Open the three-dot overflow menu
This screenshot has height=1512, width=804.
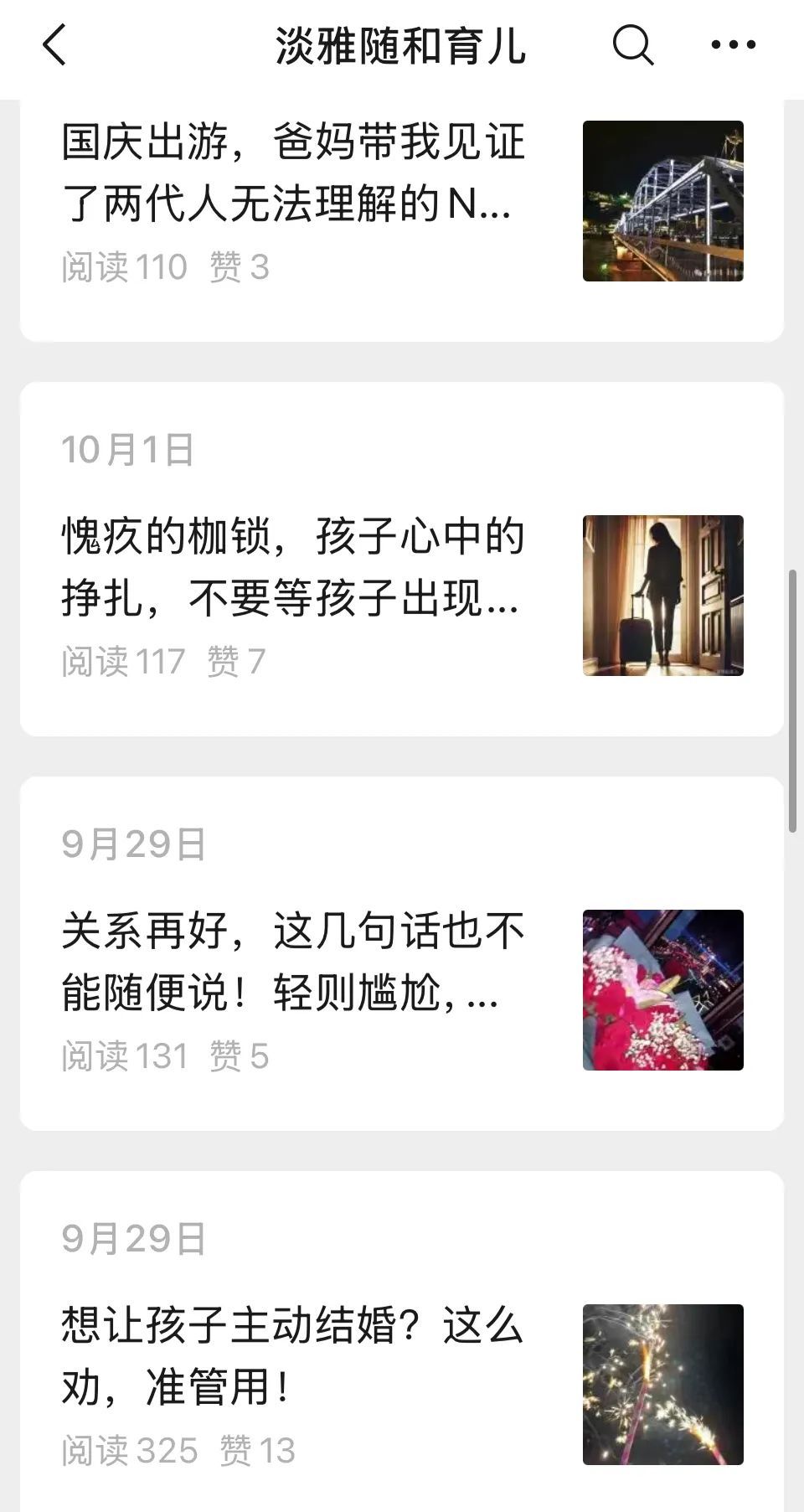[733, 45]
